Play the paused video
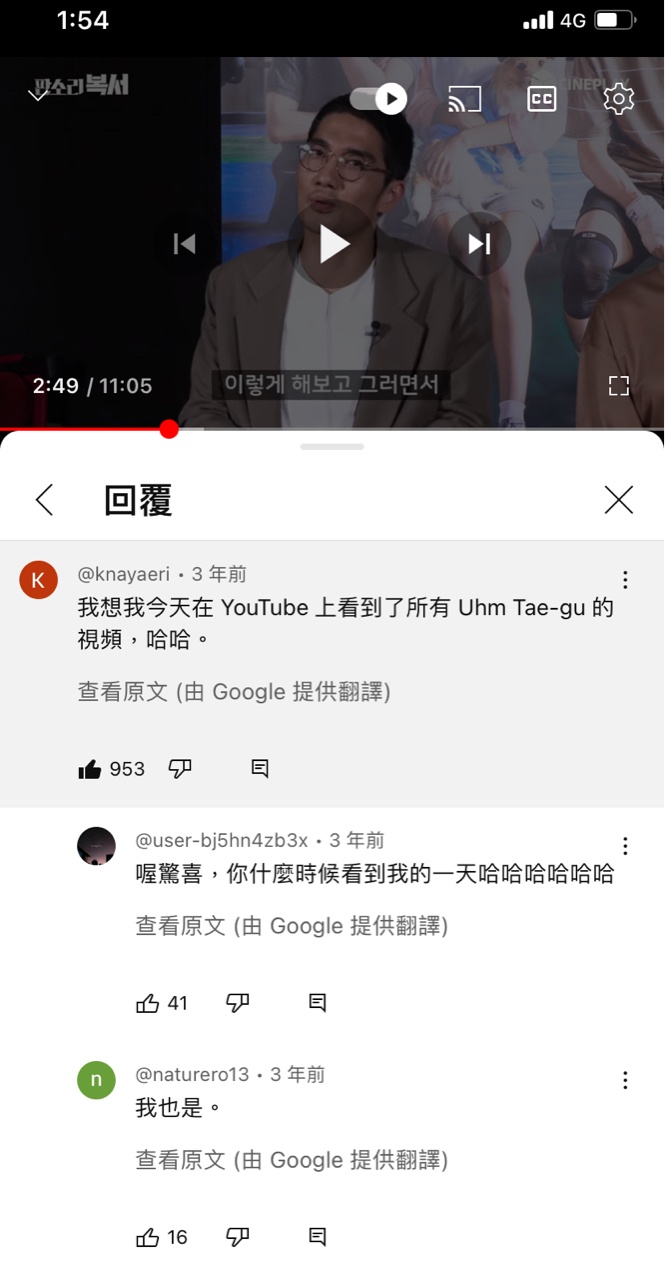The image size is (665, 1280). point(334,244)
